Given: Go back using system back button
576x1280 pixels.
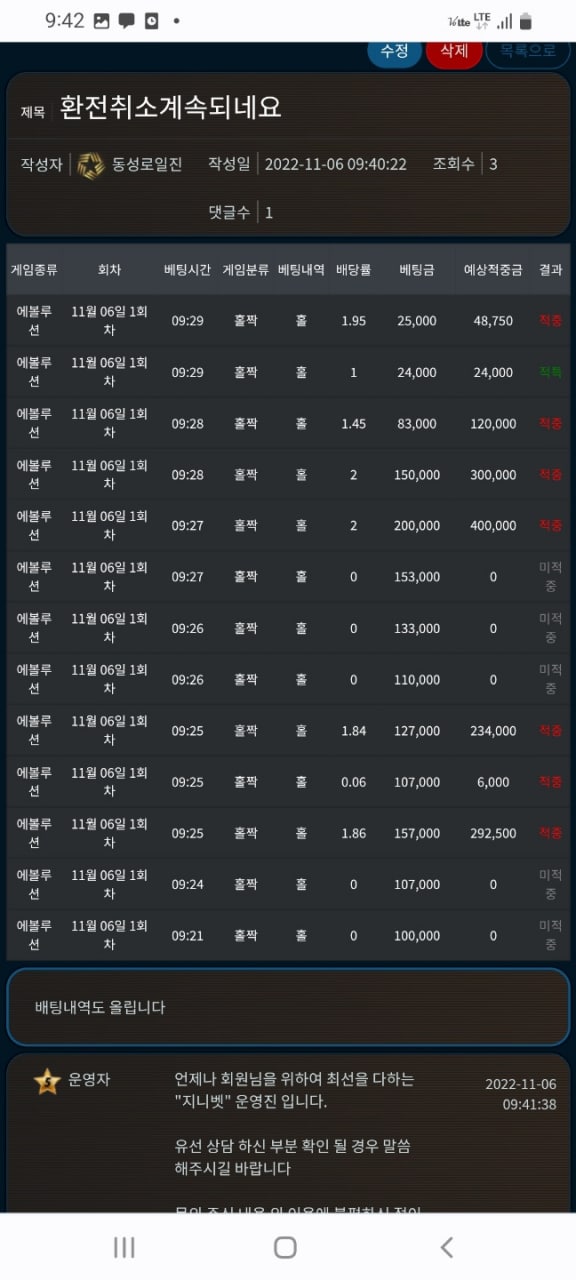Looking at the screenshot, I should tap(447, 1246).
